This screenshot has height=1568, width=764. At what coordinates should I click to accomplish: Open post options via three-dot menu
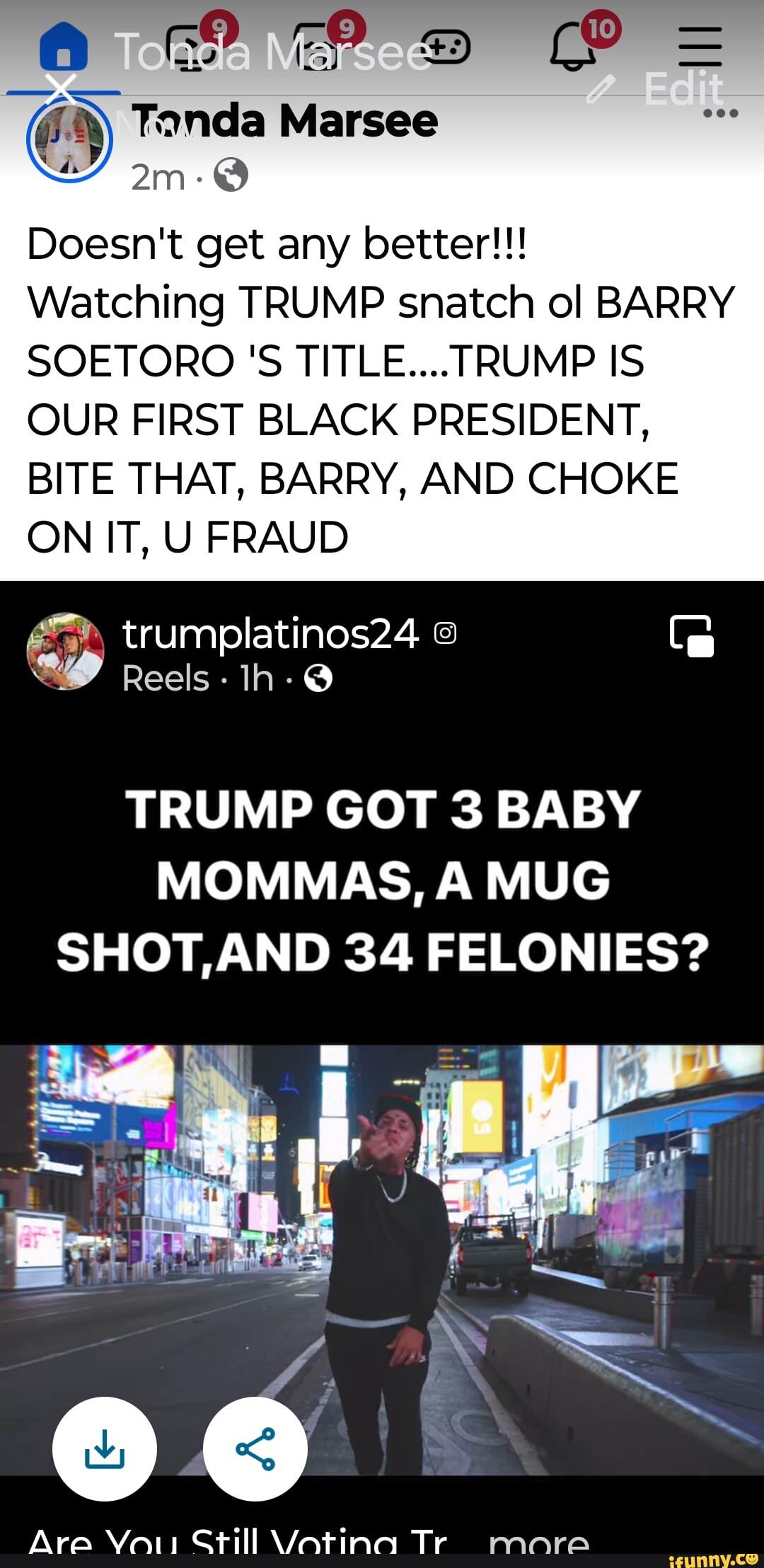click(x=719, y=115)
